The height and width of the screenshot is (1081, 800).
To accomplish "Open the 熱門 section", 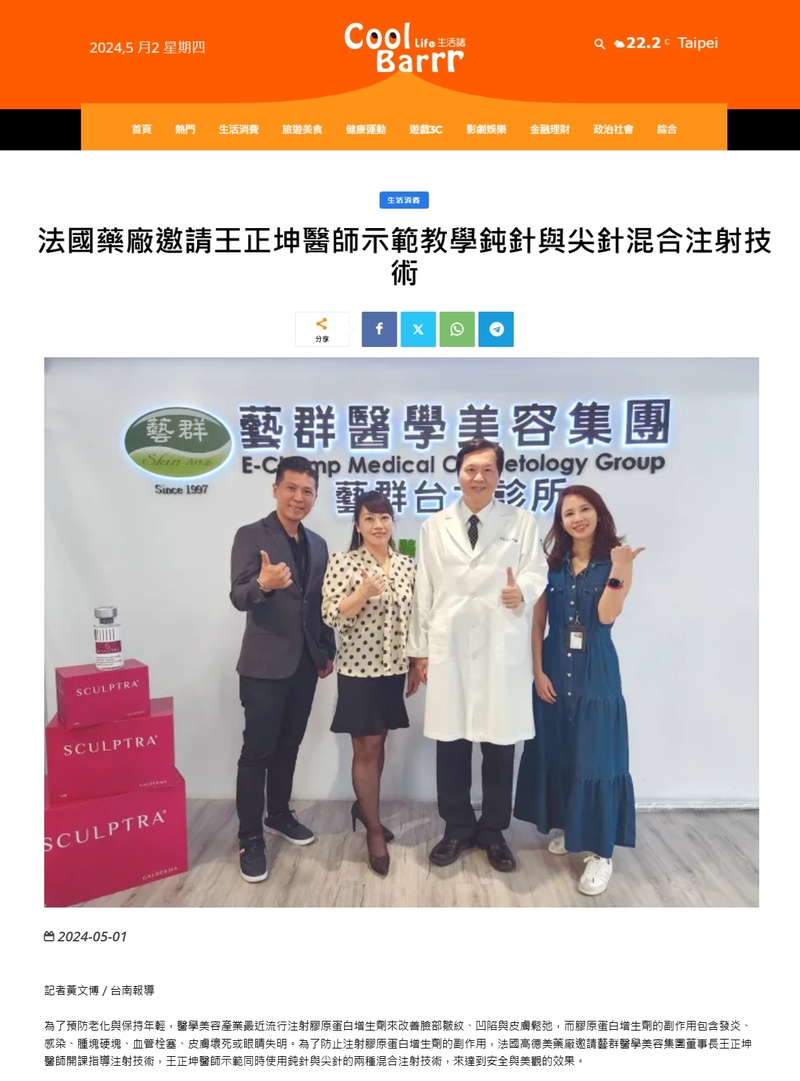I will [x=185, y=130].
